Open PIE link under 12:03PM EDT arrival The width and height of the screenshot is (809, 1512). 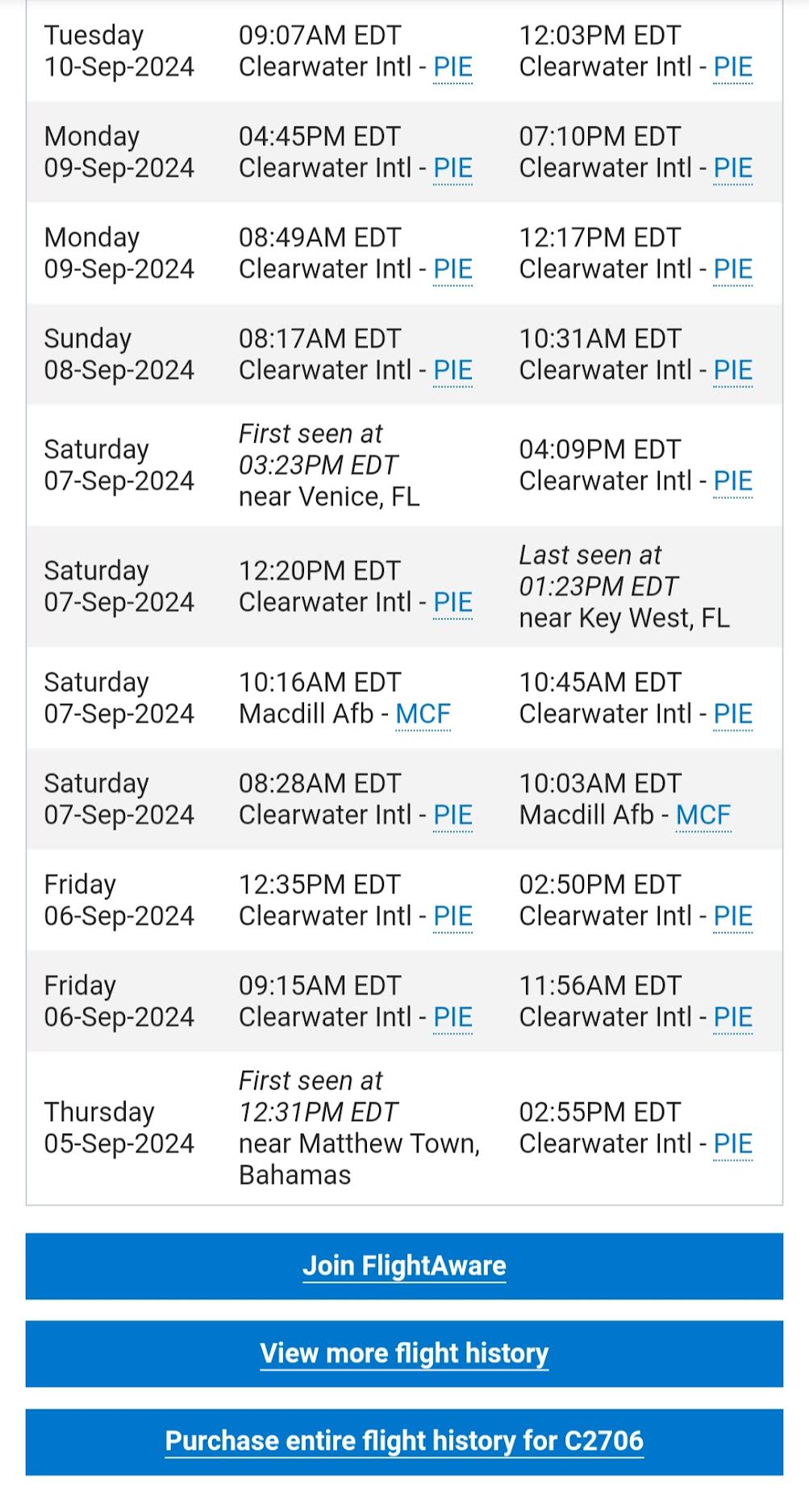732,67
